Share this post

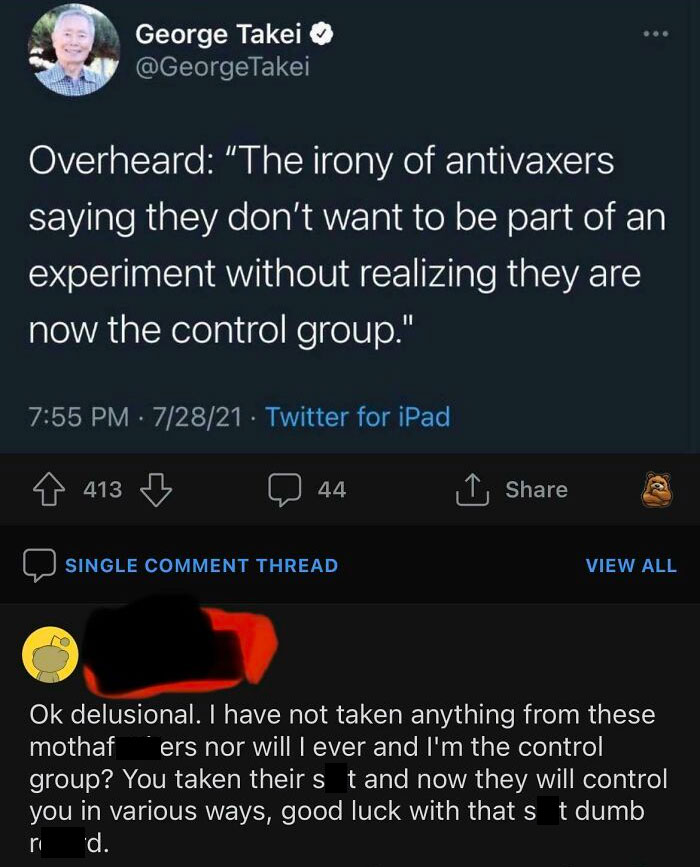coord(511,490)
